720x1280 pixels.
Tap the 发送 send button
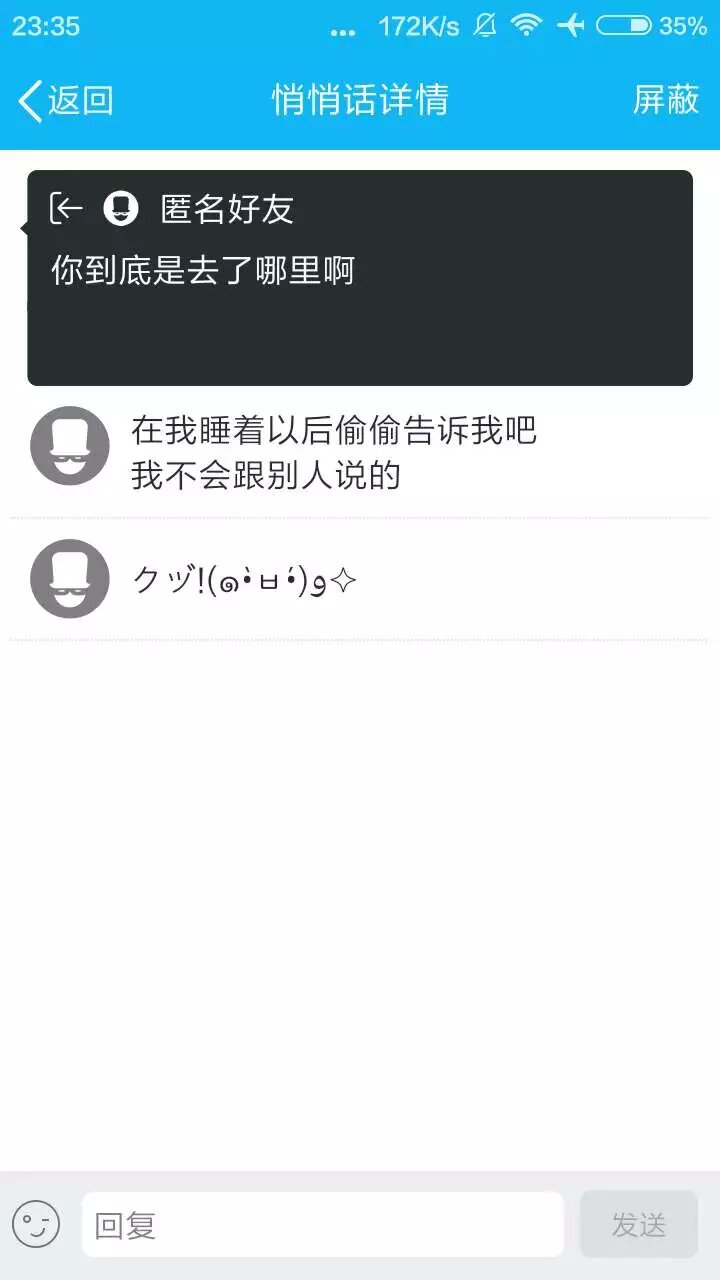click(638, 1224)
